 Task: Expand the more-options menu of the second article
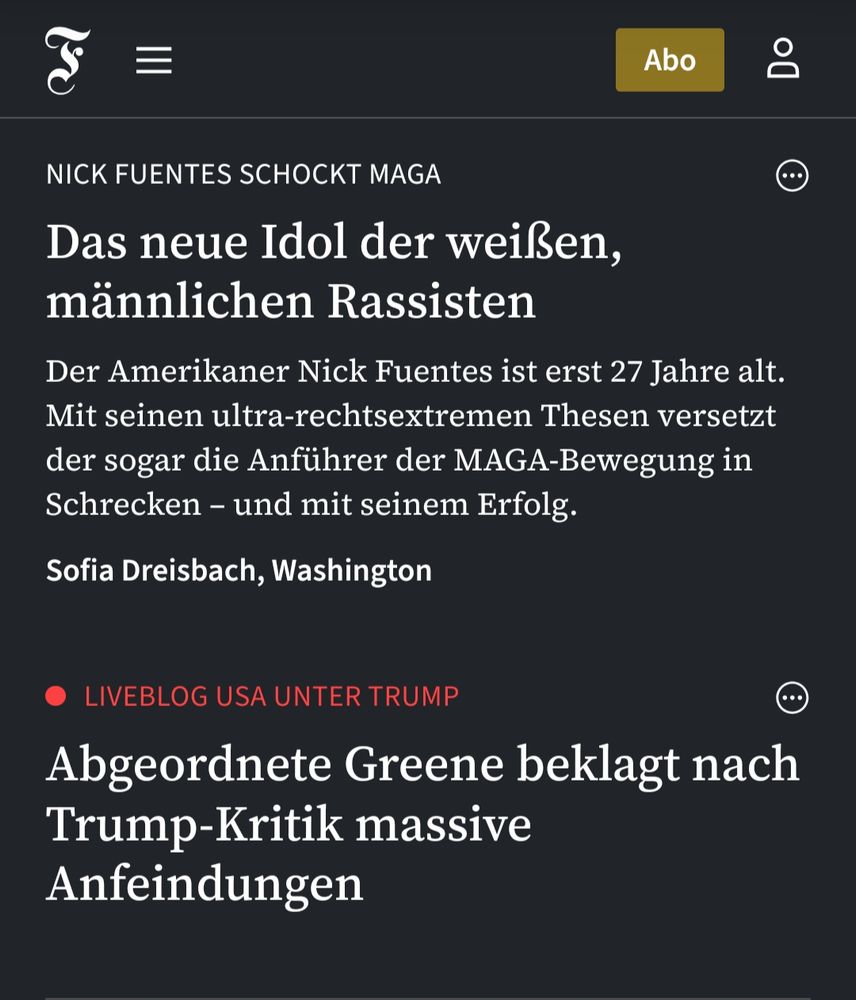tap(792, 695)
